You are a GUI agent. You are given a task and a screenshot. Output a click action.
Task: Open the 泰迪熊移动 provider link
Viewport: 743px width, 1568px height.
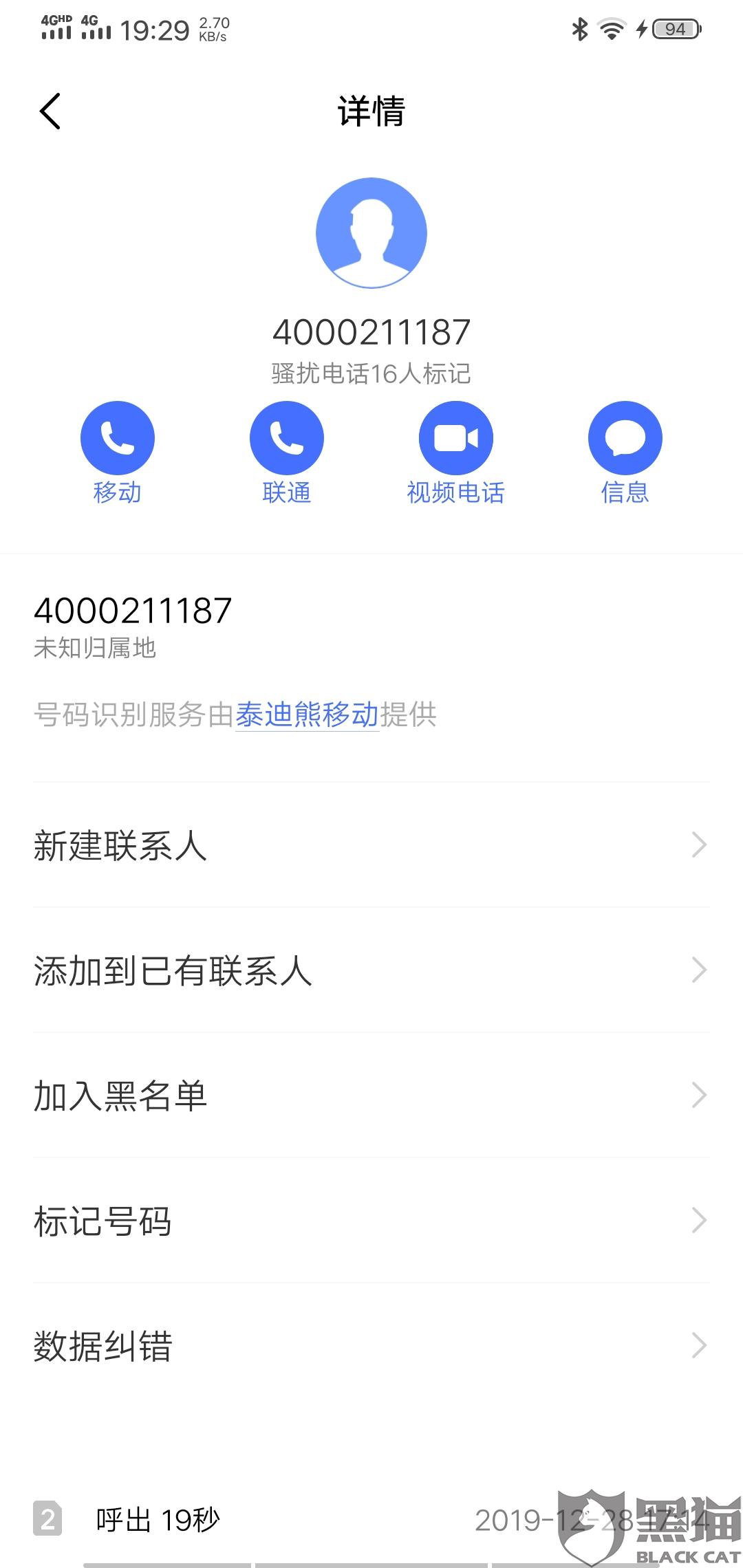click(x=307, y=715)
